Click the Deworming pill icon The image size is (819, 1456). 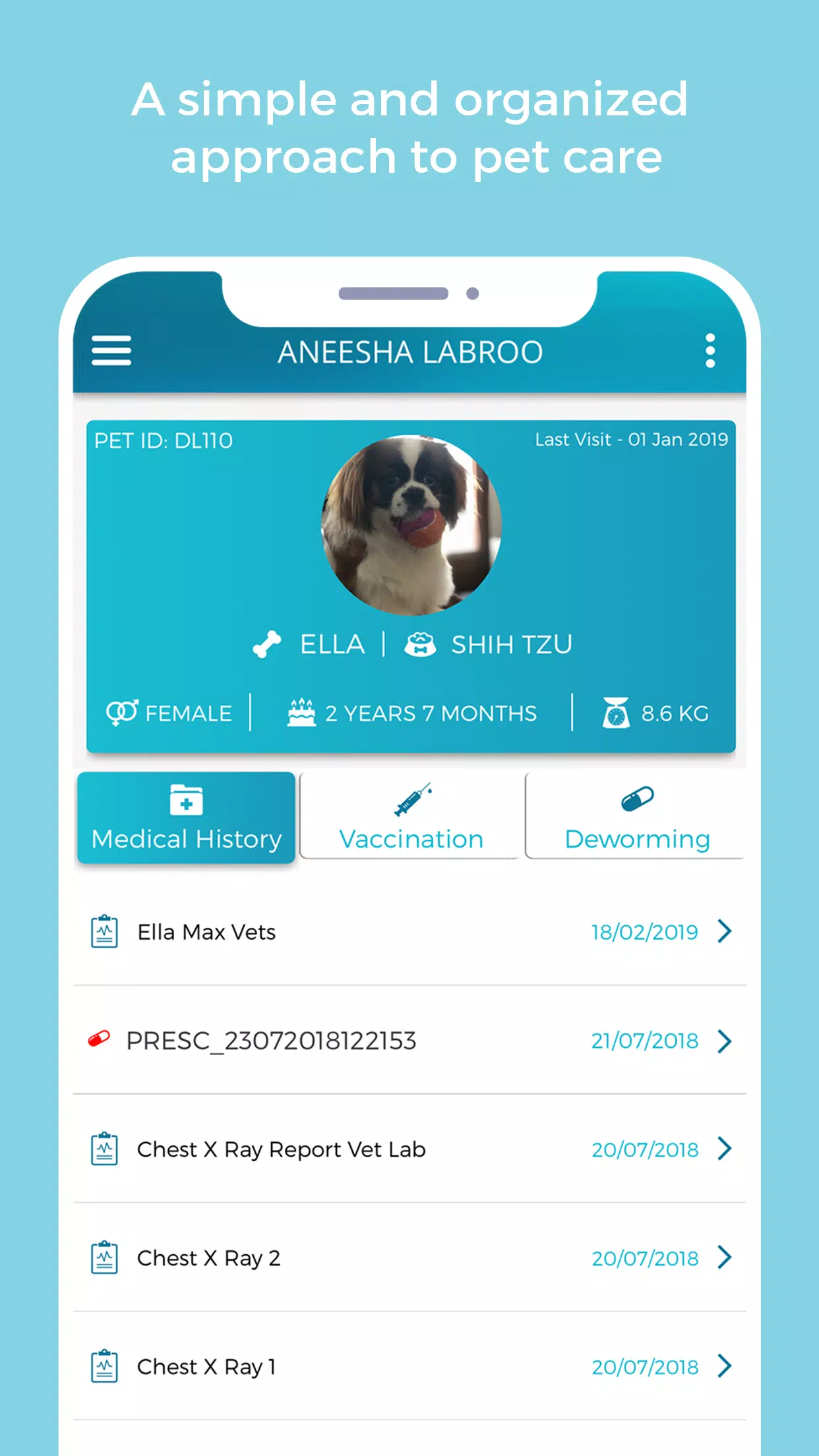pyautogui.click(x=635, y=800)
